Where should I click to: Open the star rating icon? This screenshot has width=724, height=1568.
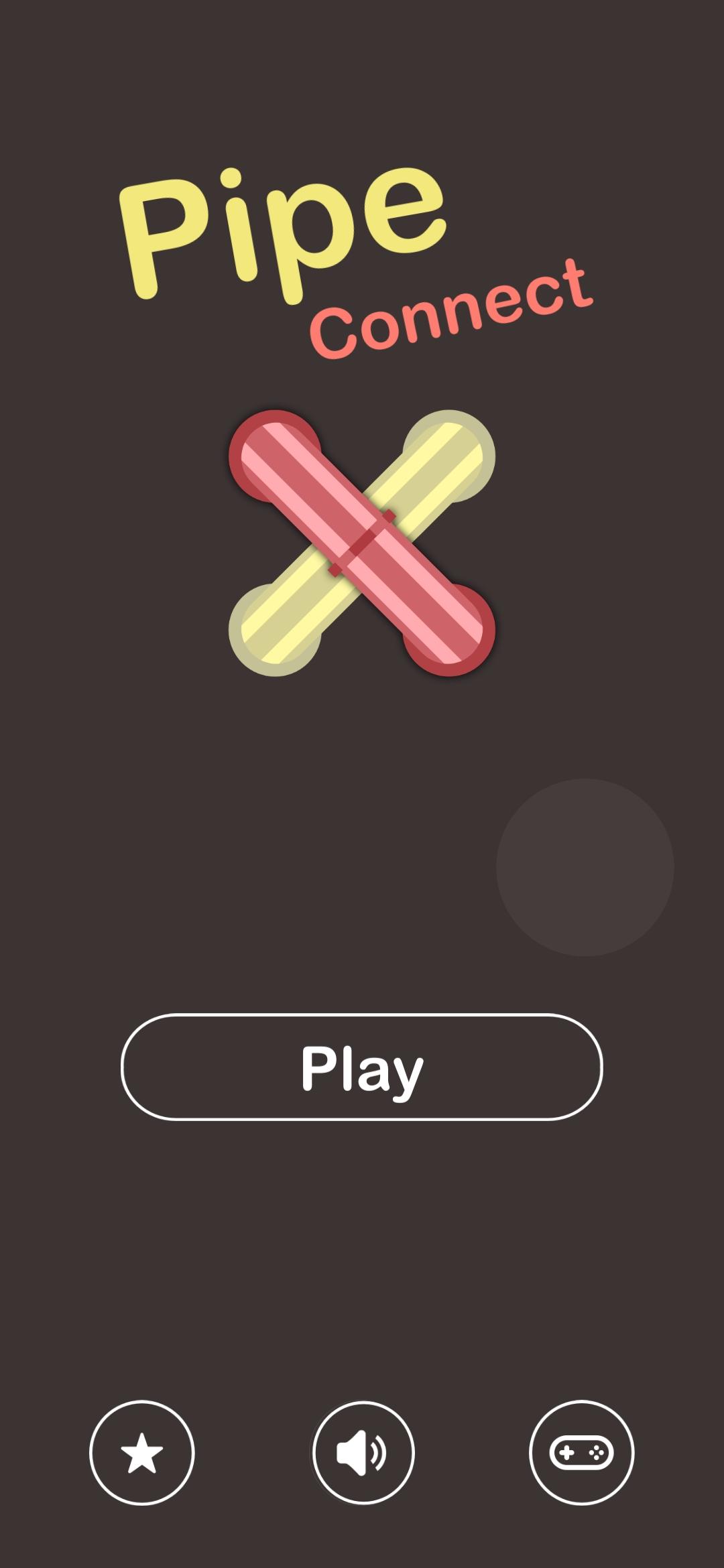(141, 1453)
